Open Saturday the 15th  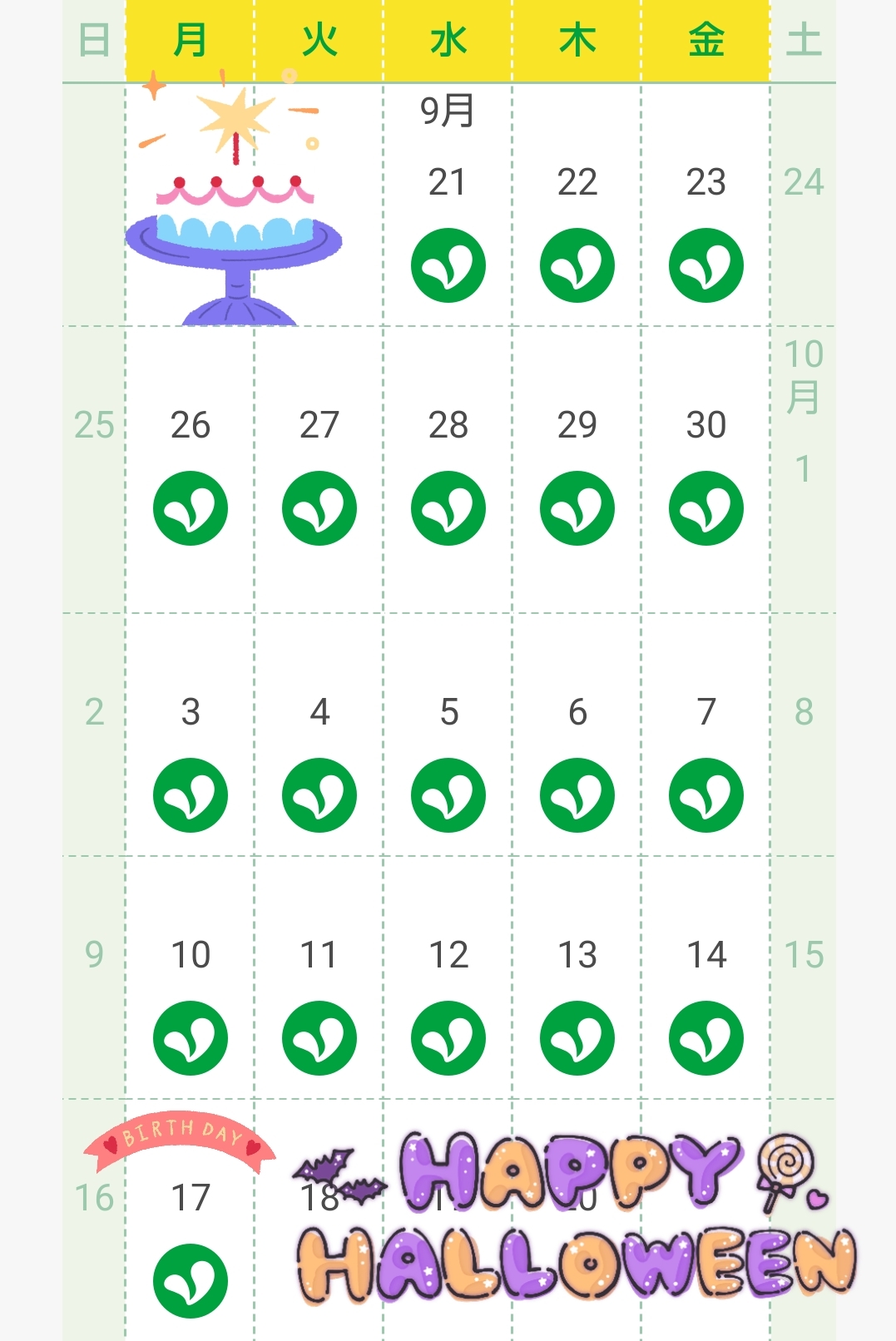click(x=803, y=977)
